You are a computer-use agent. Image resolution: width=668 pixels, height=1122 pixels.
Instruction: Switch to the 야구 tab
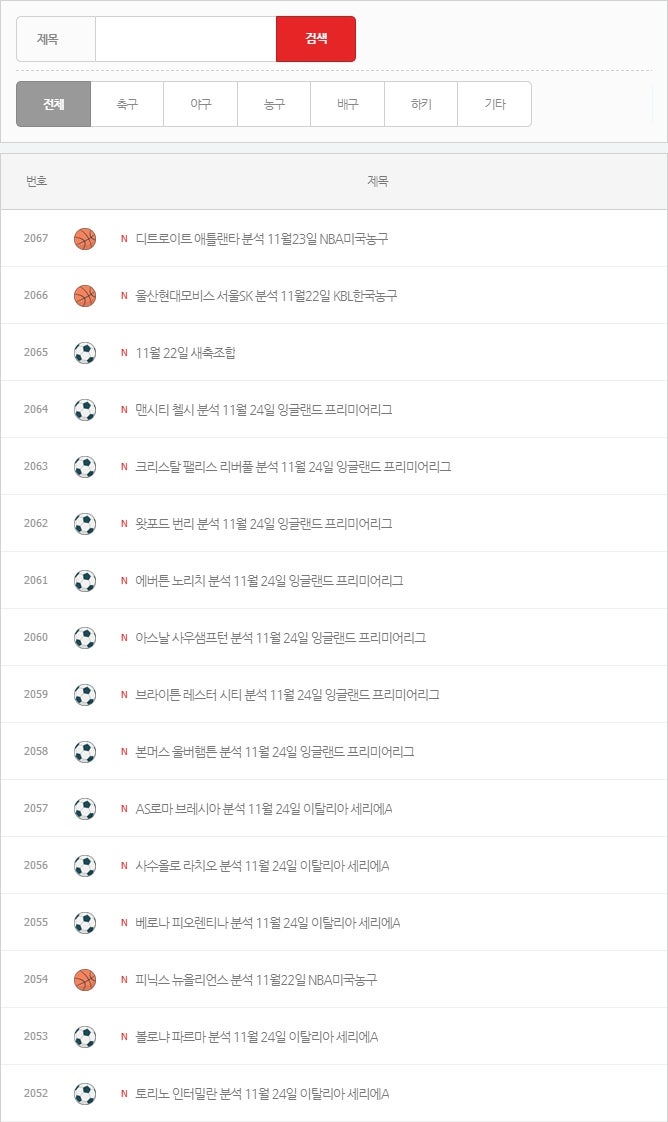pos(200,104)
